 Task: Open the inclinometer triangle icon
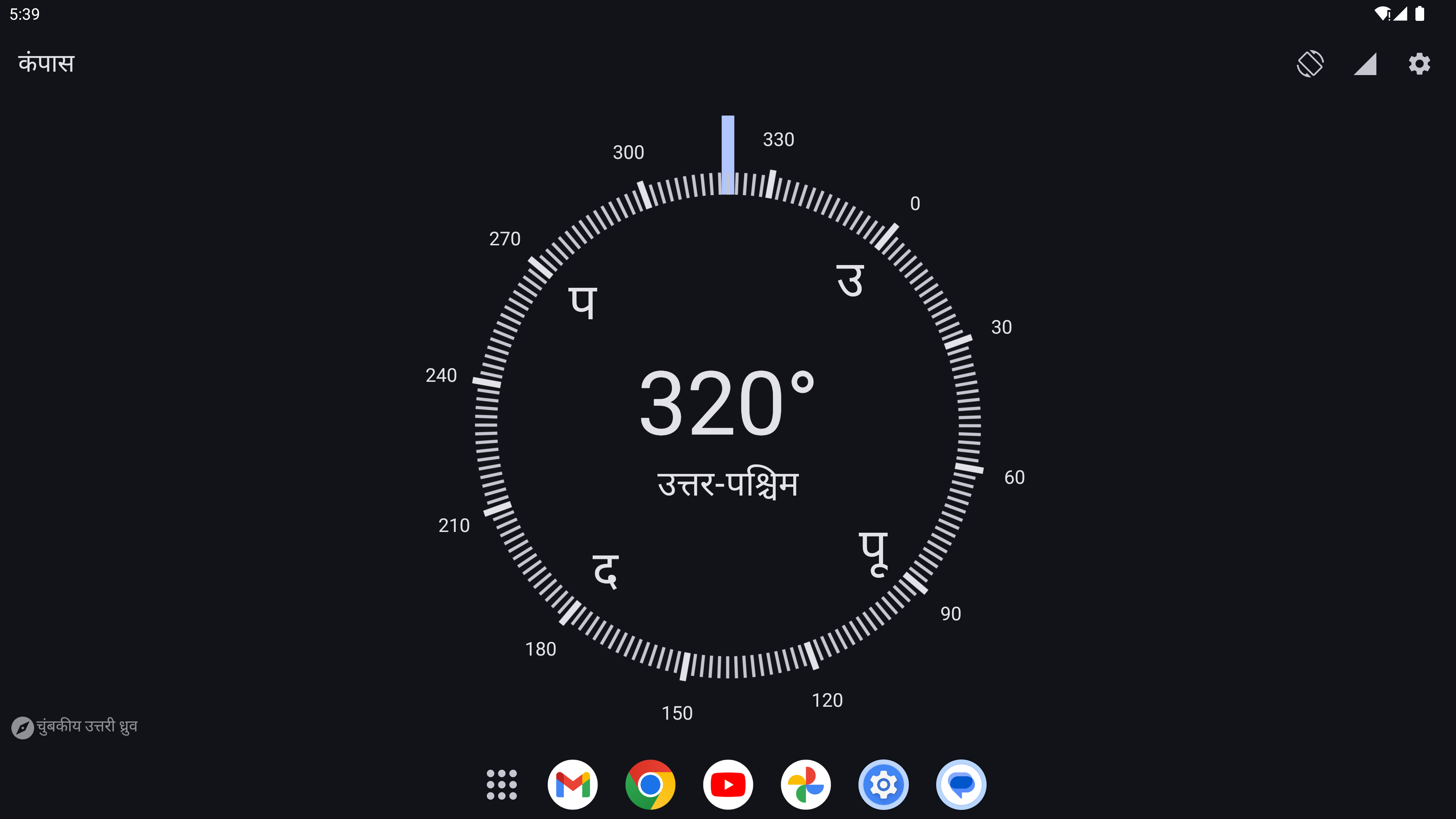point(1365,63)
